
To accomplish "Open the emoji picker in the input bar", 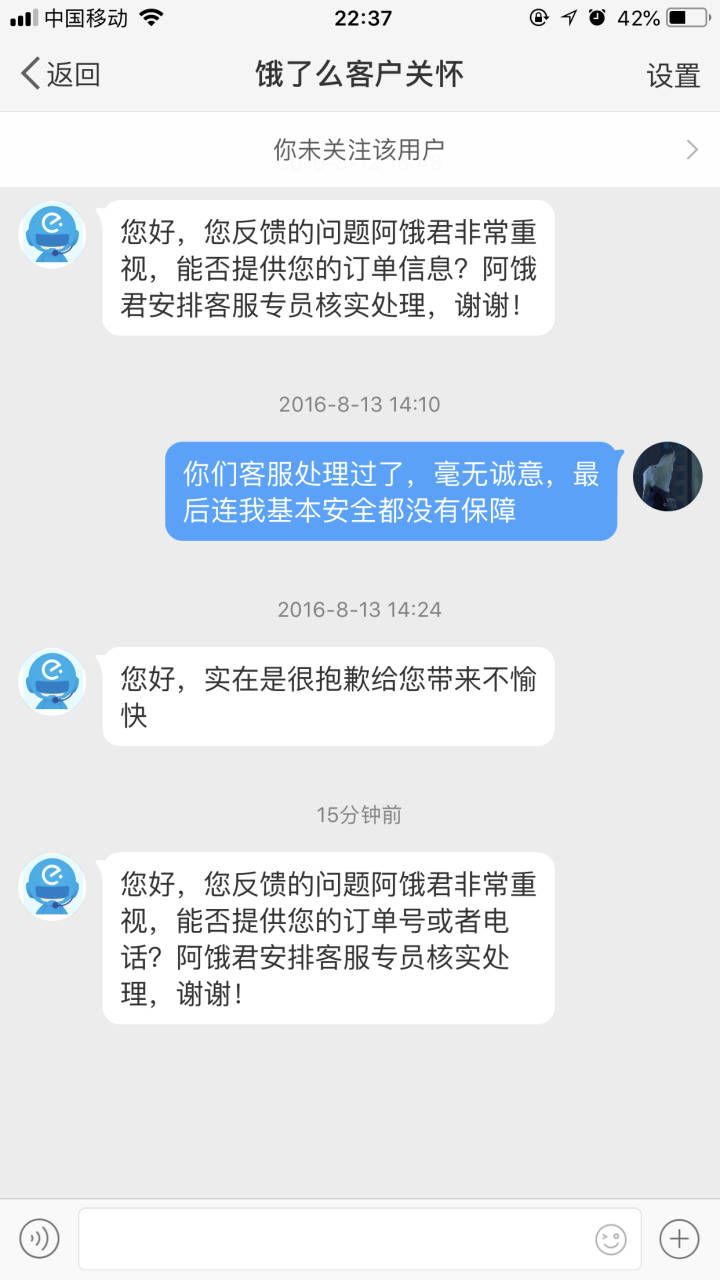I will click(x=611, y=1240).
